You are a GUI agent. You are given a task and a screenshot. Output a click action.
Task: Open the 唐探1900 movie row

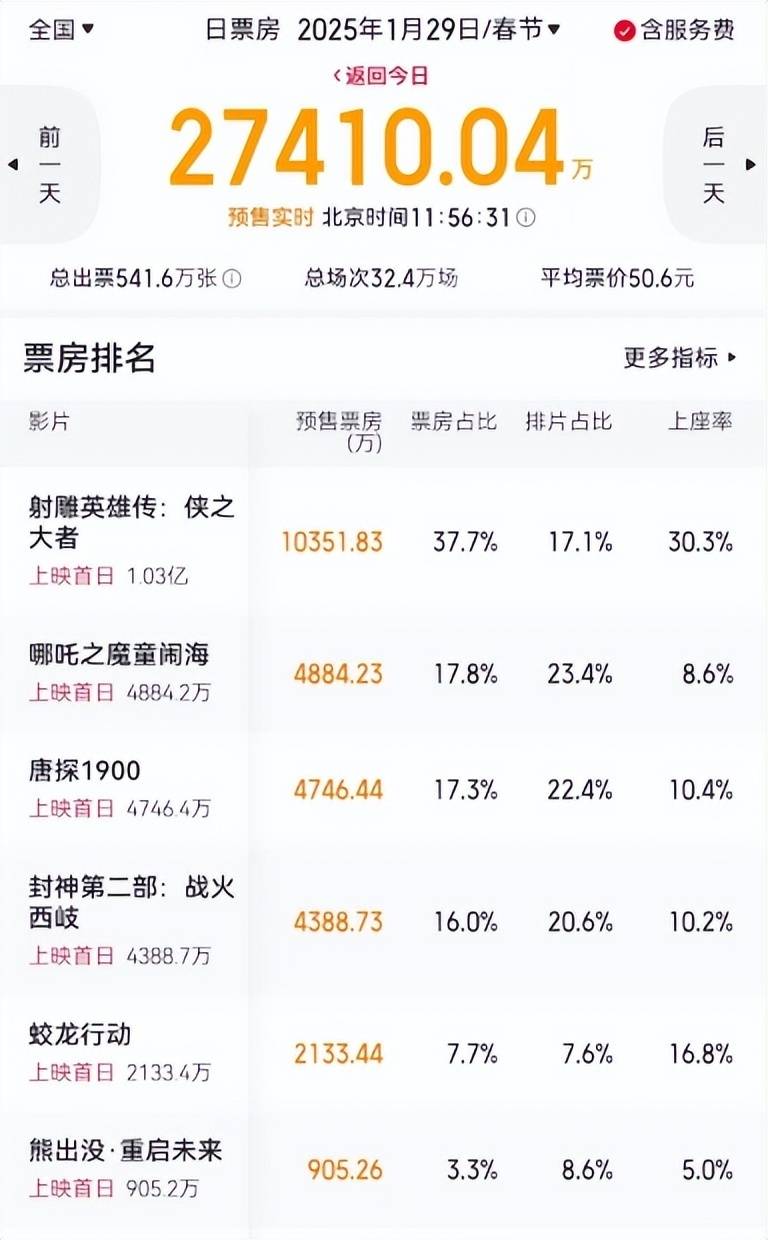coord(85,771)
